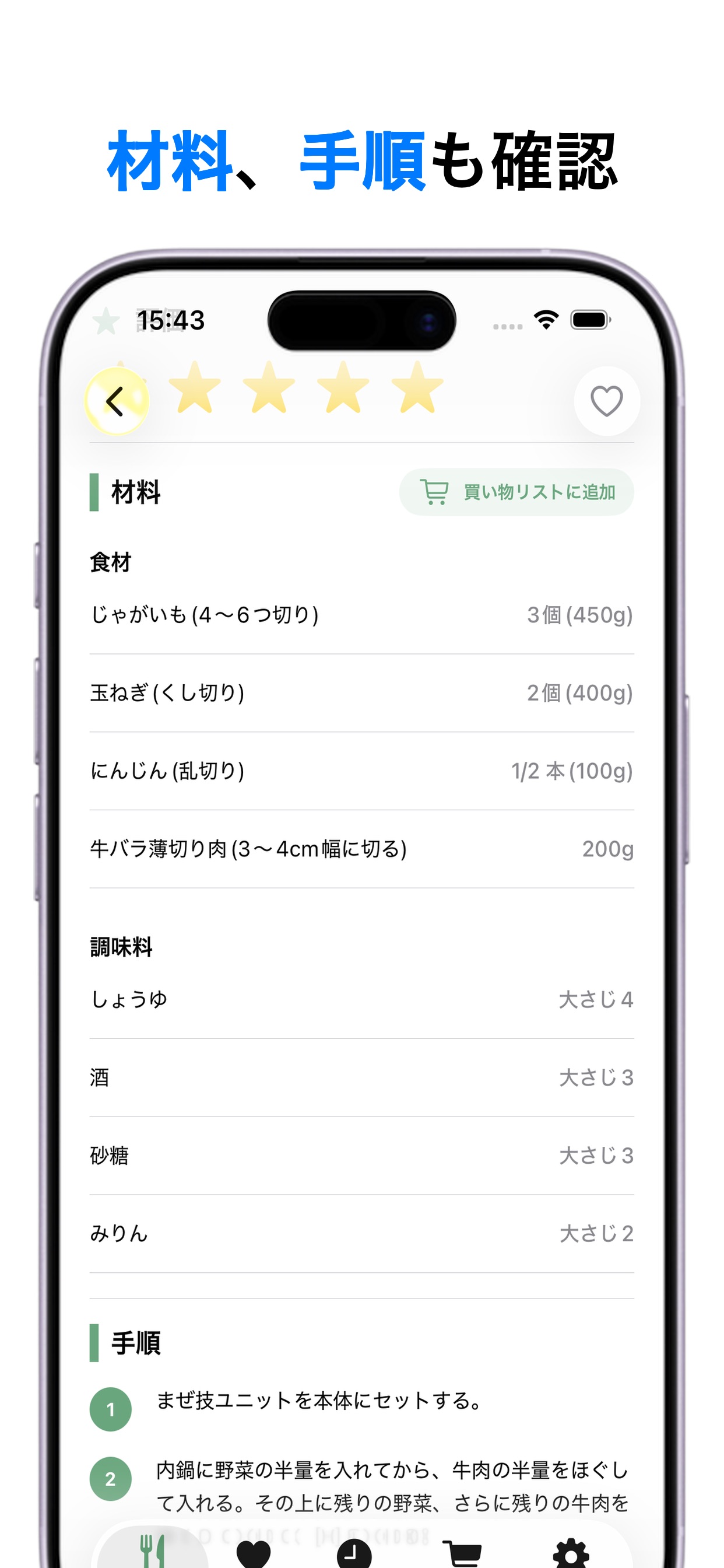Toggle the top-right heart to favorite the recipe

[x=606, y=400]
